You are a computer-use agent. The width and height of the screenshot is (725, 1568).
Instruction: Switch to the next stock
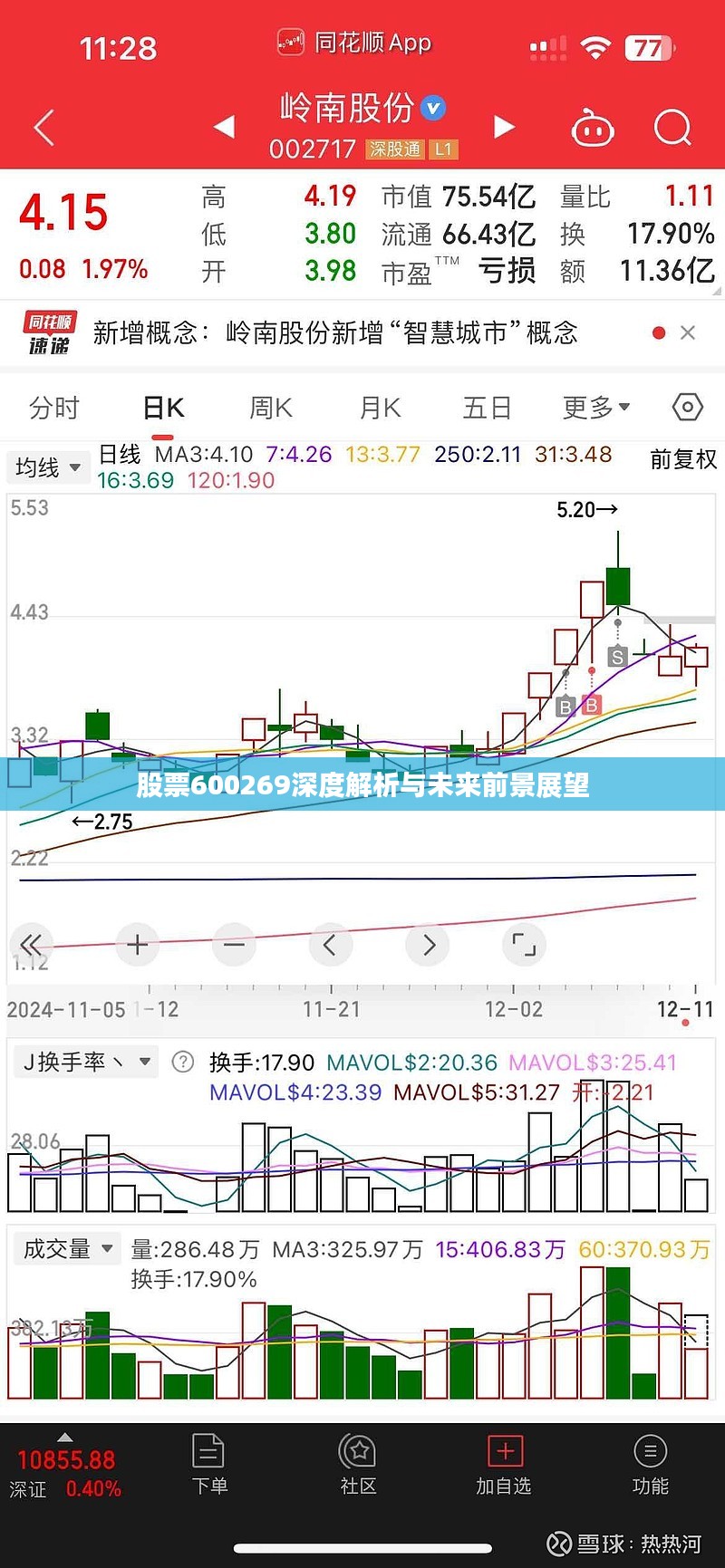tap(504, 128)
